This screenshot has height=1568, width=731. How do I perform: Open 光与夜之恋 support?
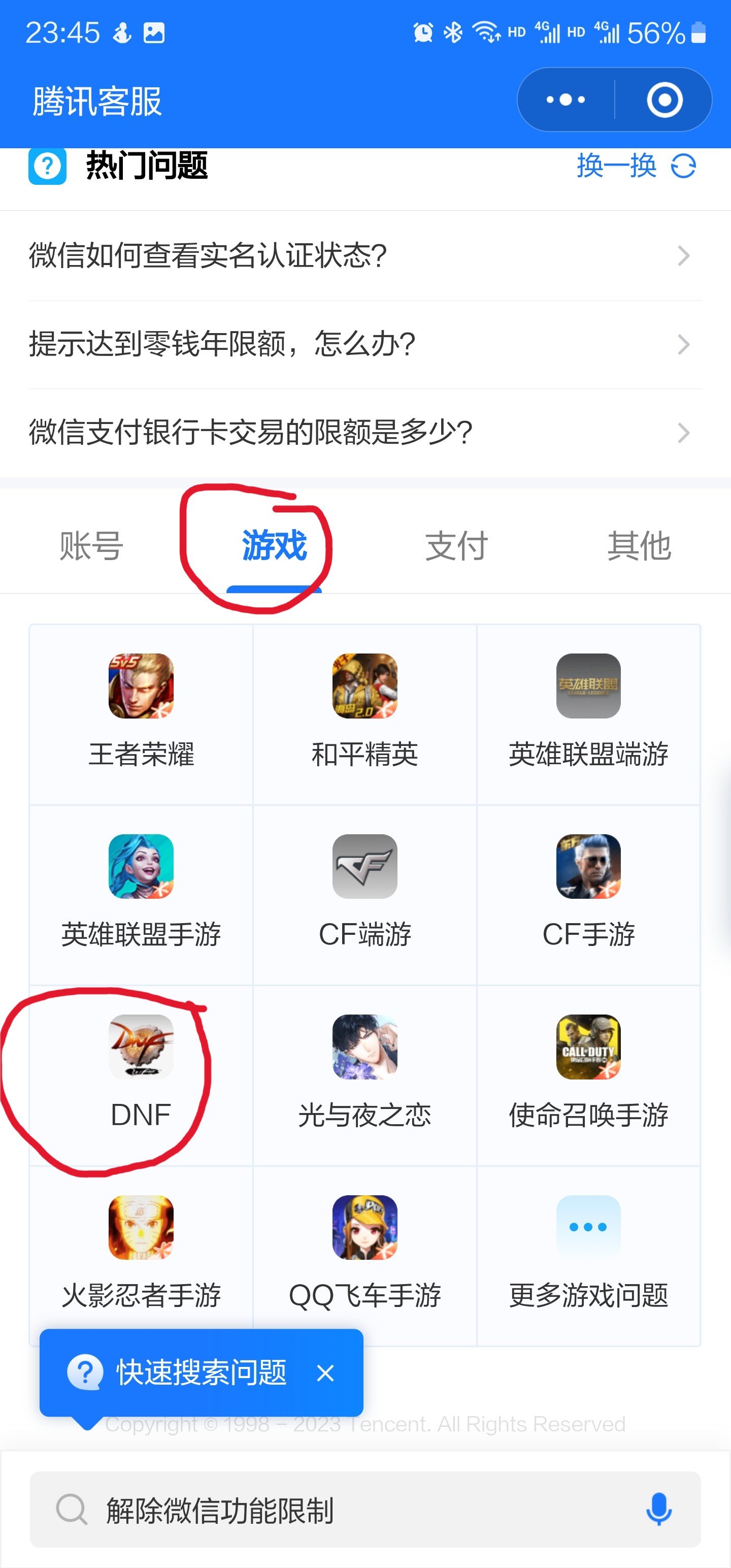coord(364,1074)
